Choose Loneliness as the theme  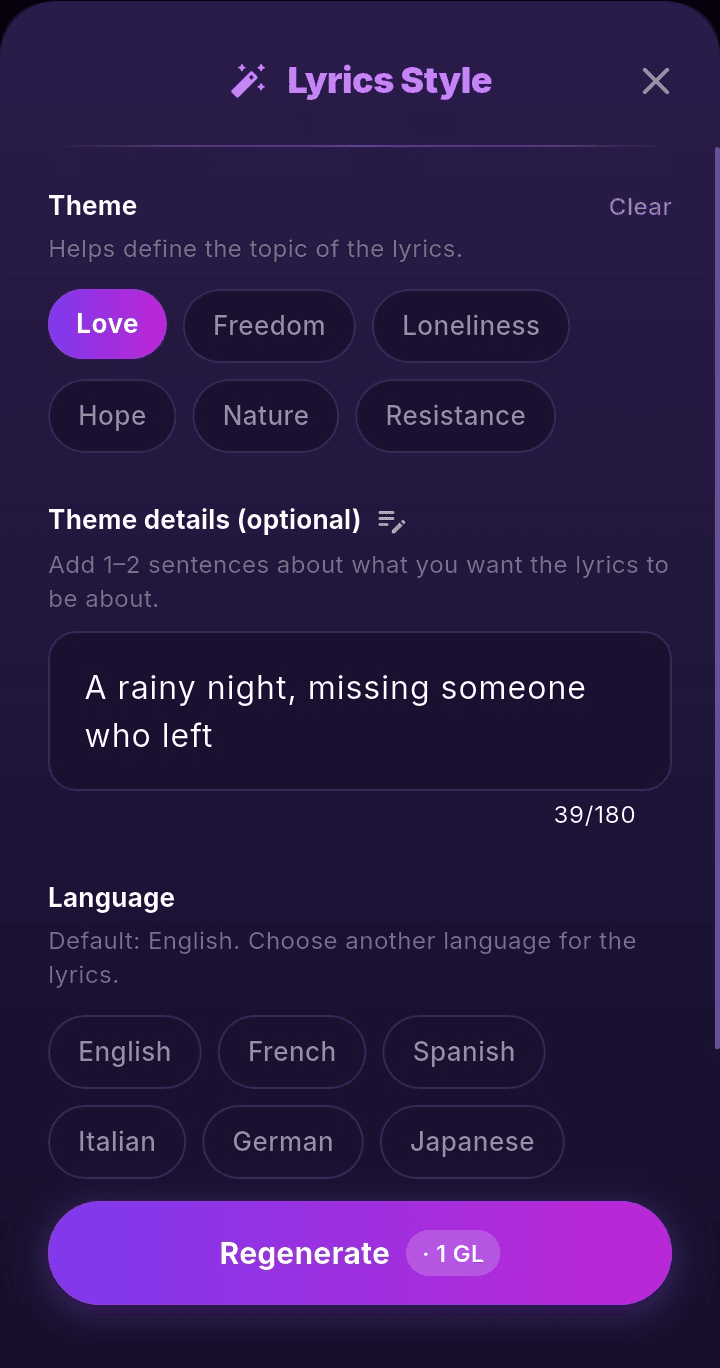pyautogui.click(x=471, y=326)
